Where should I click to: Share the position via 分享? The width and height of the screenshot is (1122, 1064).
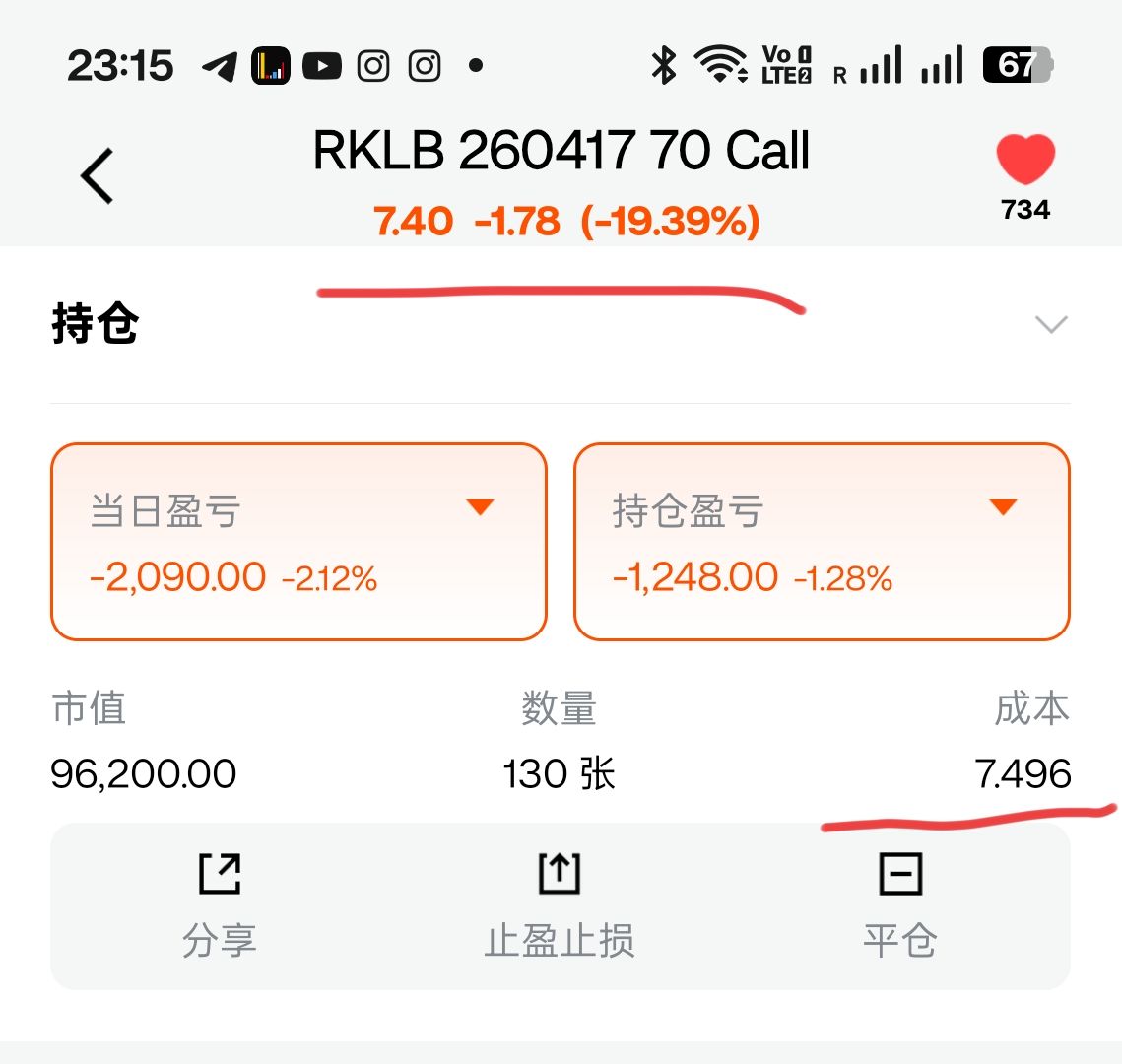pyautogui.click(x=219, y=906)
